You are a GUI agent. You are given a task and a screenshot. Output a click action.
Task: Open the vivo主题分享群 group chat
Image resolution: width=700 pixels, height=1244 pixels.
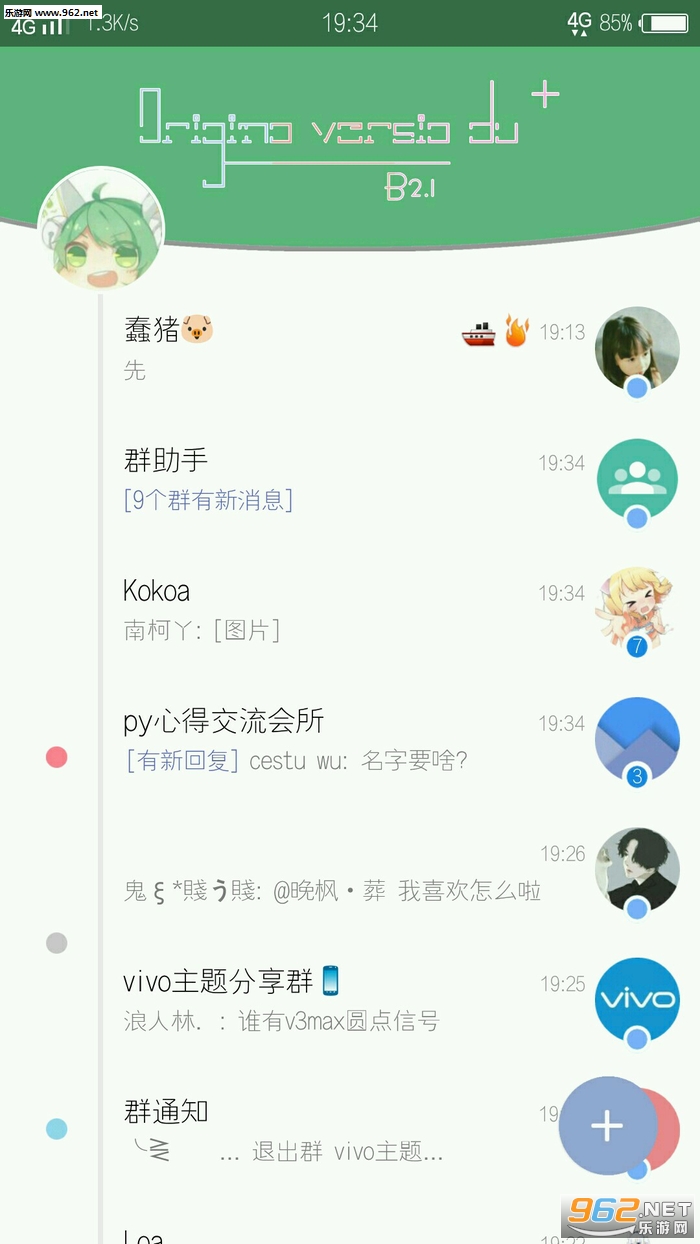[330, 1000]
